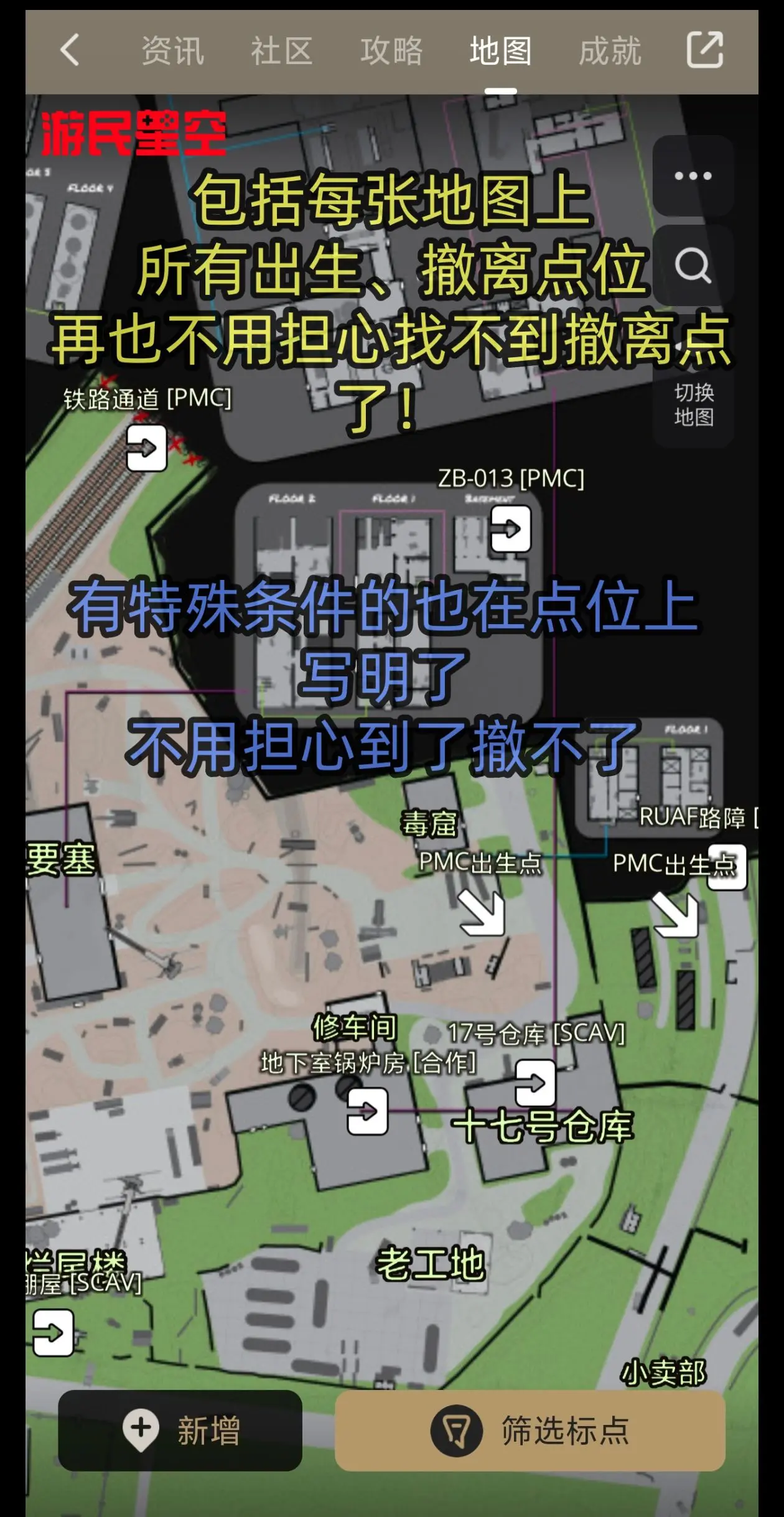Tap the 17号仓库 [SCAV] extraction marker
This screenshot has height=1517, width=784.
535,1083
